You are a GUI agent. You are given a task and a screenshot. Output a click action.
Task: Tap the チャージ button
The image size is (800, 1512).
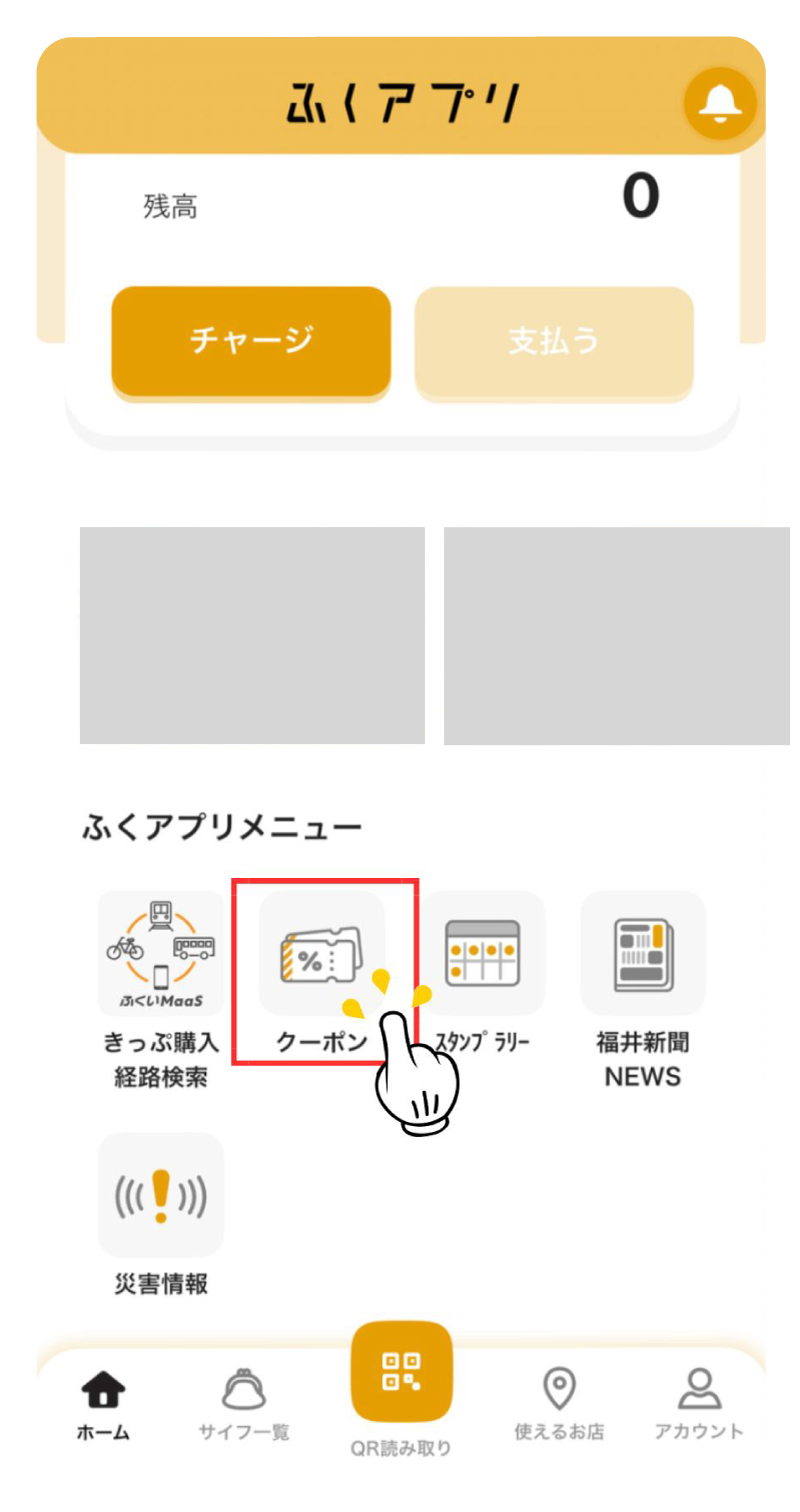coord(251,341)
